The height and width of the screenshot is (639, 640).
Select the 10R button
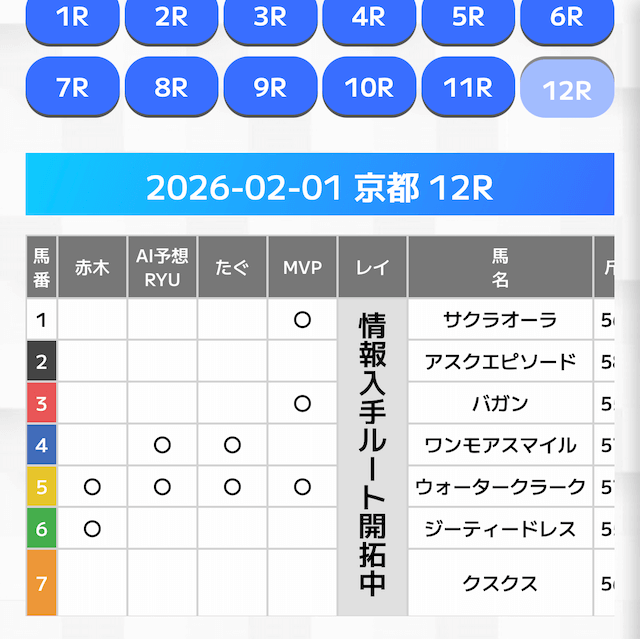pyautogui.click(x=369, y=88)
